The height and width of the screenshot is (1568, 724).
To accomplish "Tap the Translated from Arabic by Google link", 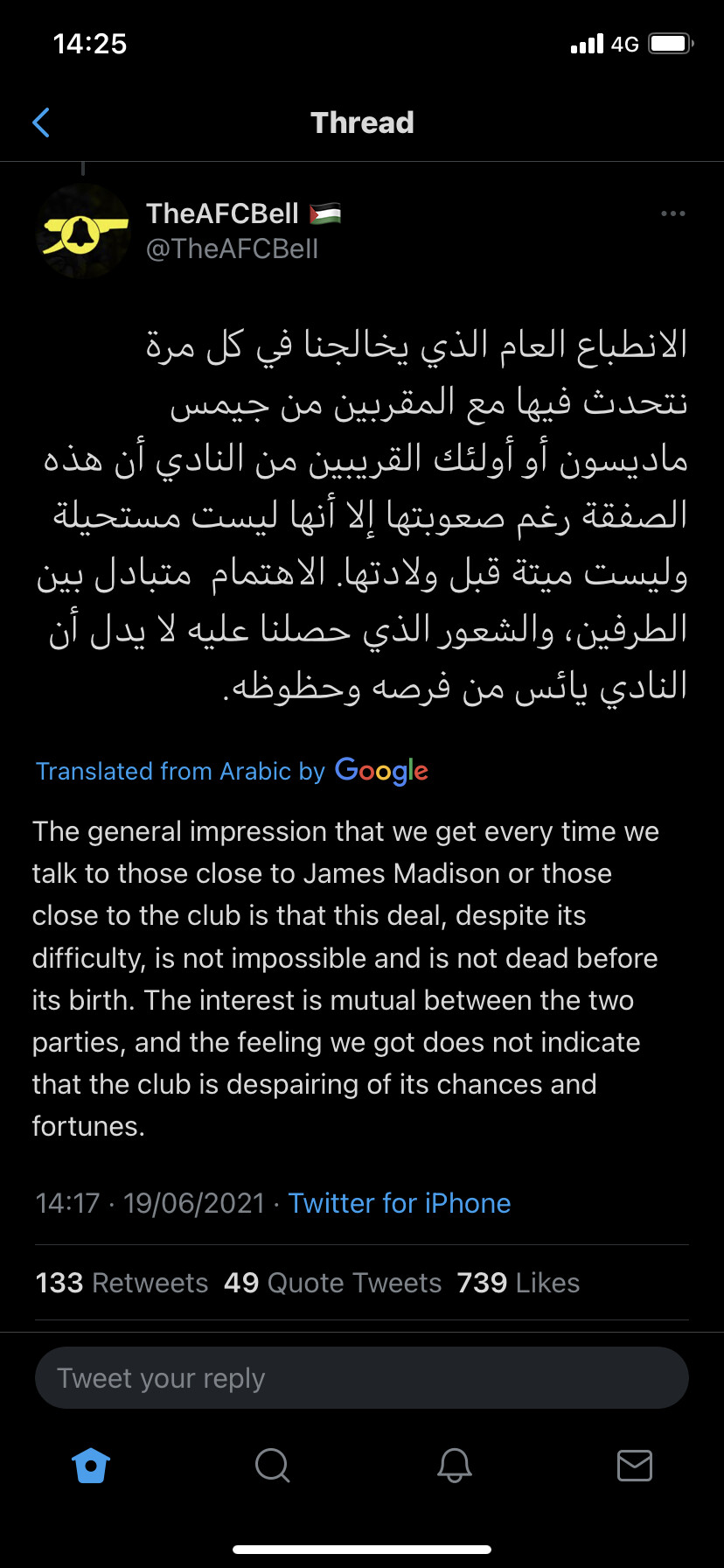I will [232, 771].
